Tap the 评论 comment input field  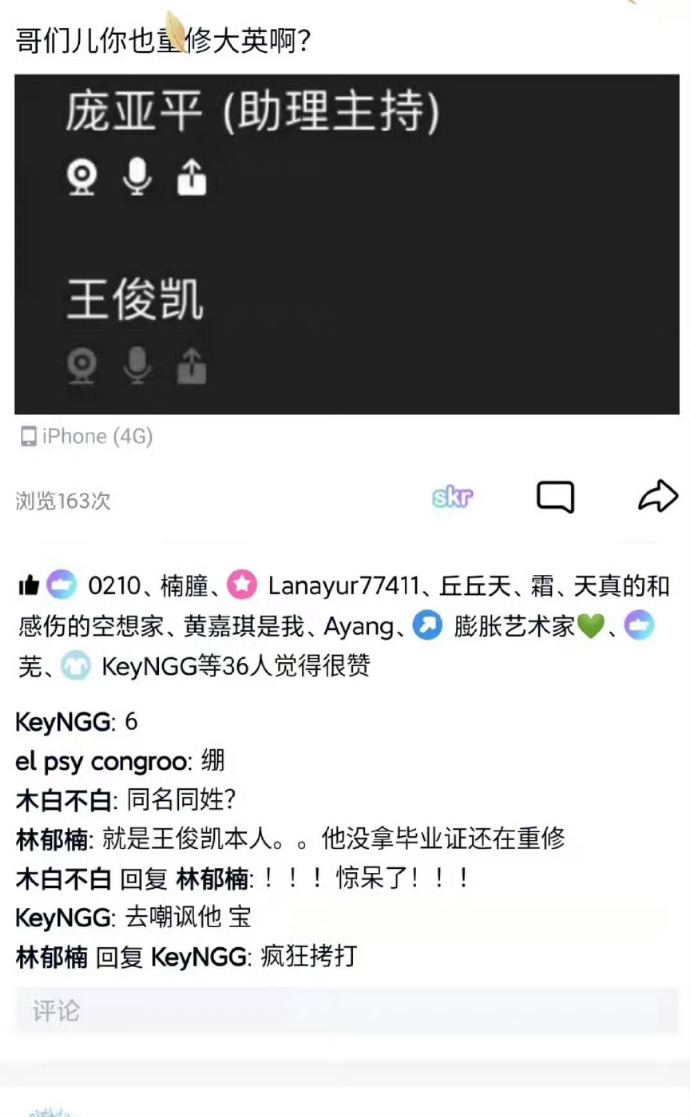pos(346,1011)
